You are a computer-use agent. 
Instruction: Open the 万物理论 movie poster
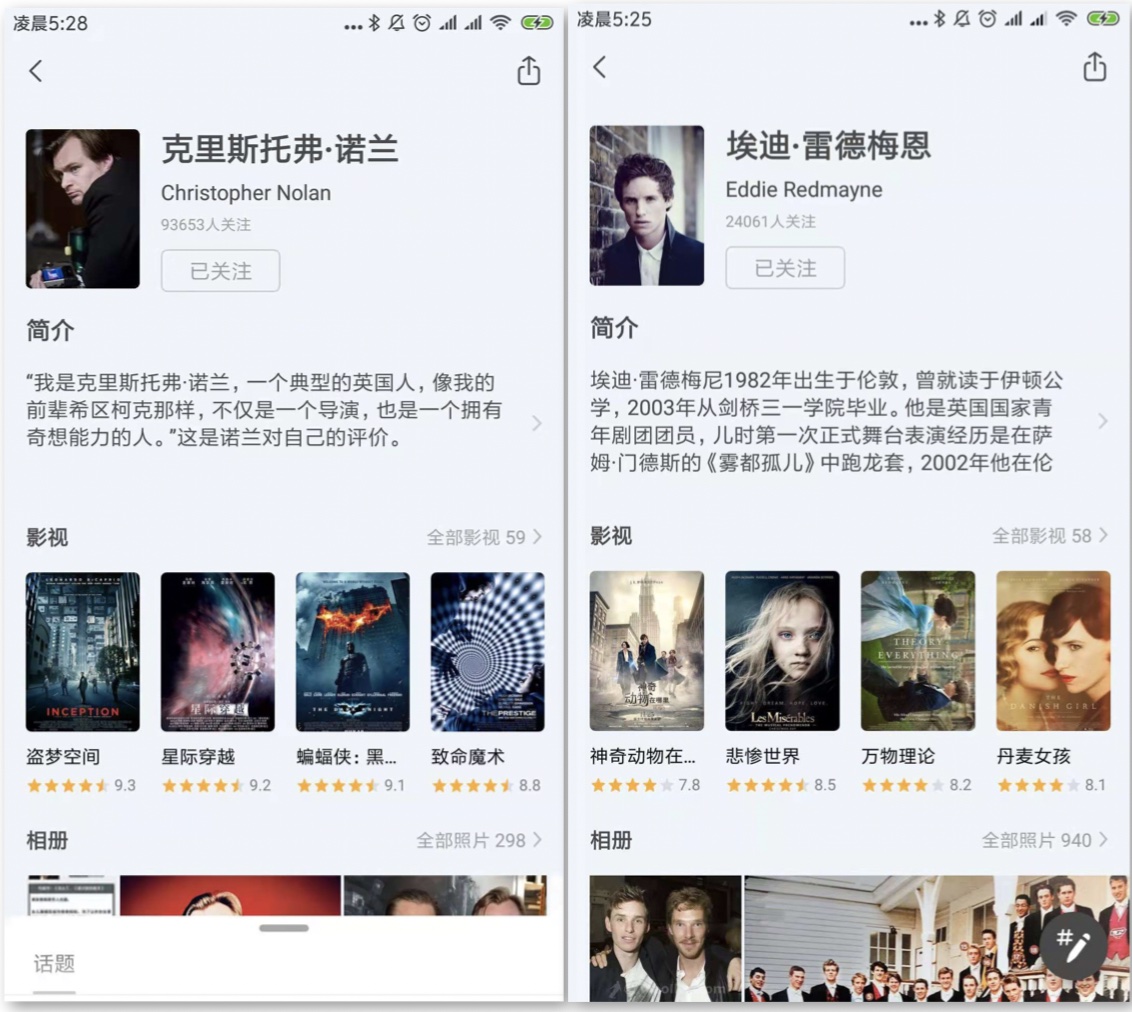click(917, 650)
